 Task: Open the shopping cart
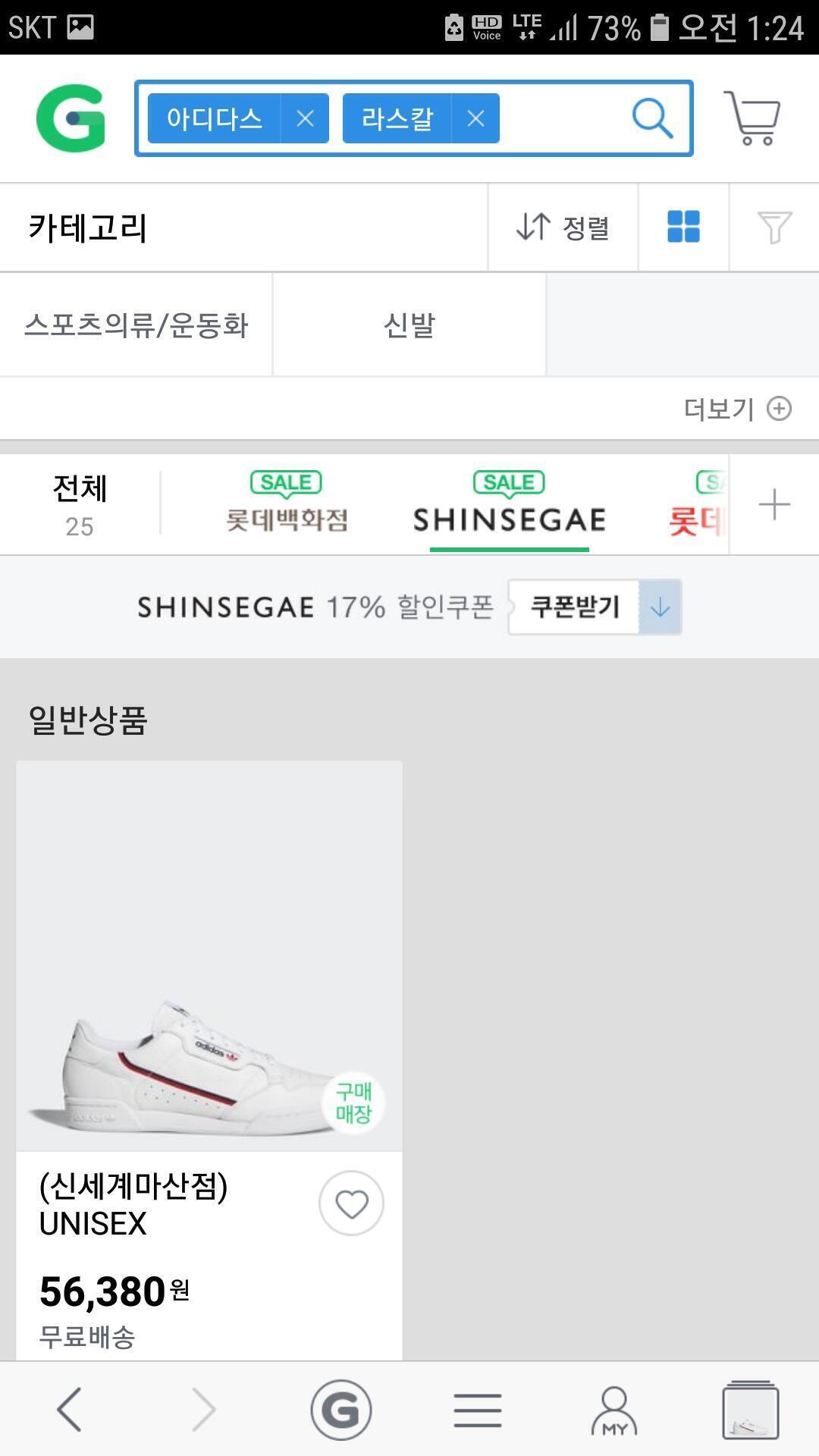[x=752, y=118]
